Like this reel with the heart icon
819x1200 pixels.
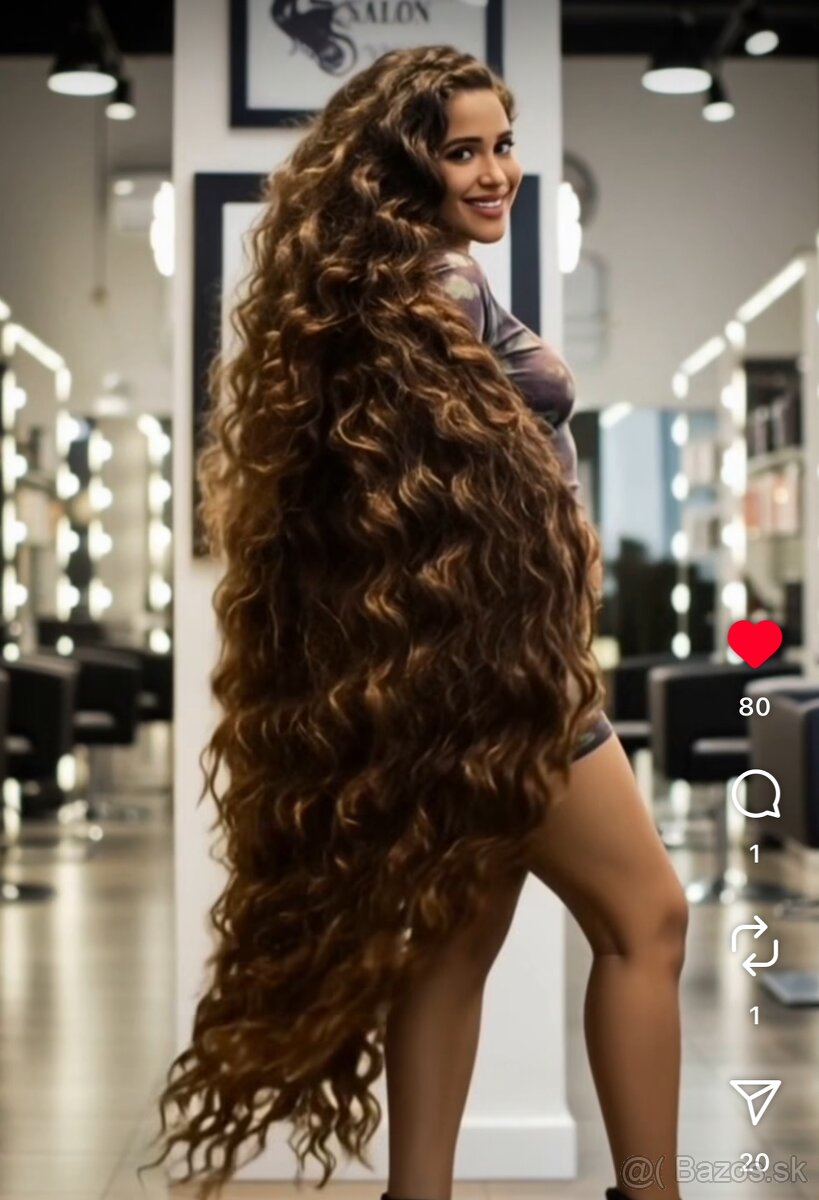click(754, 645)
